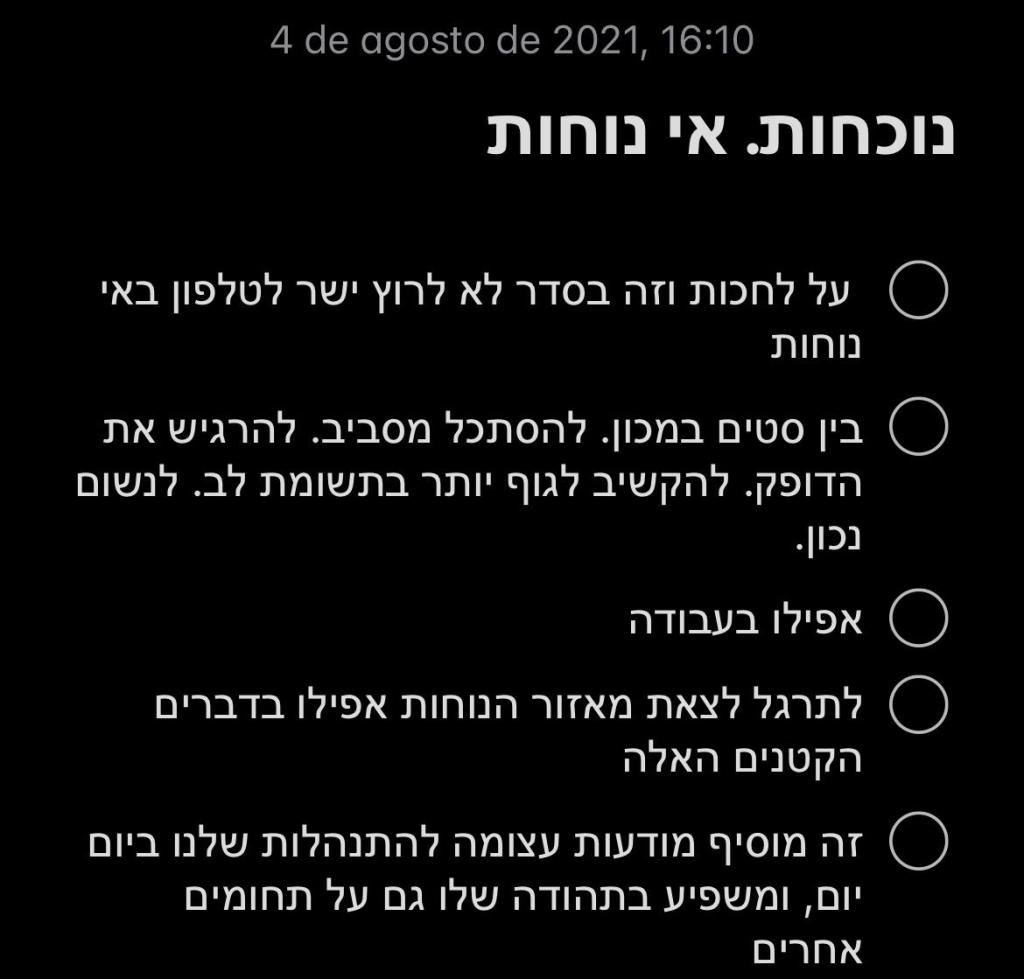The image size is (1024, 979).
Task: Complete the לתרגל לצאת מאזור הנוחות item
Action: [917, 704]
